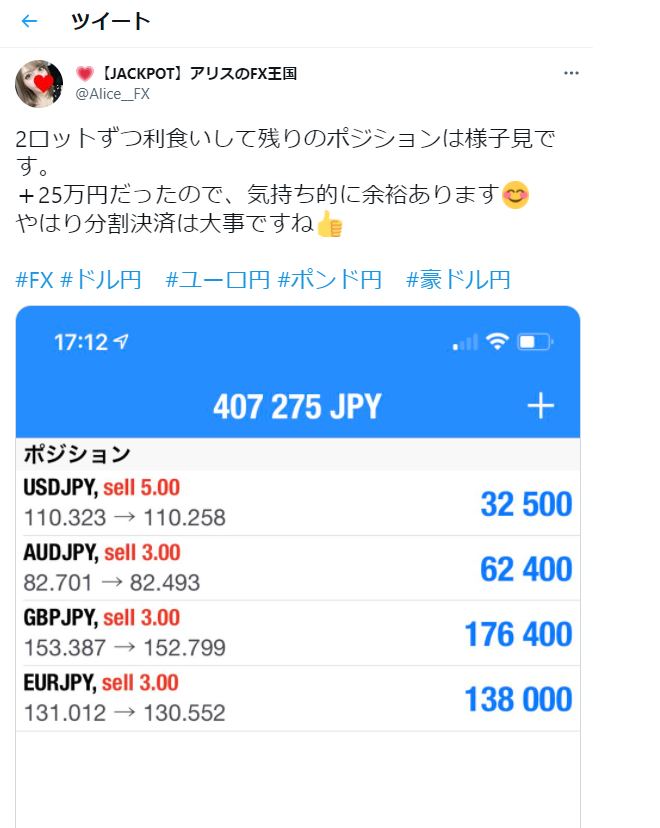View the attached positions screenshot image
Viewport: 660px width, 828px height.
pyautogui.click(x=298, y=560)
